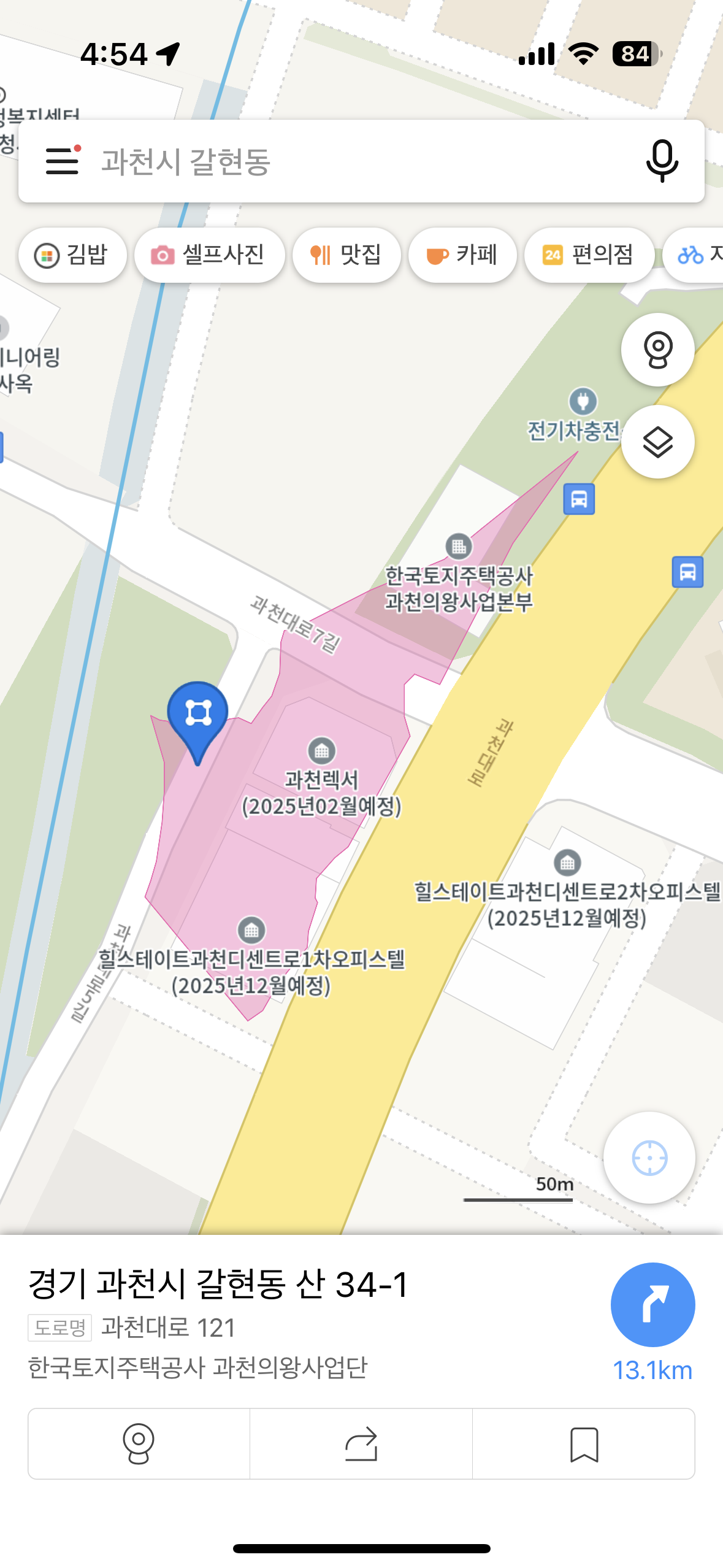Open the hamburger menu

coord(63,161)
